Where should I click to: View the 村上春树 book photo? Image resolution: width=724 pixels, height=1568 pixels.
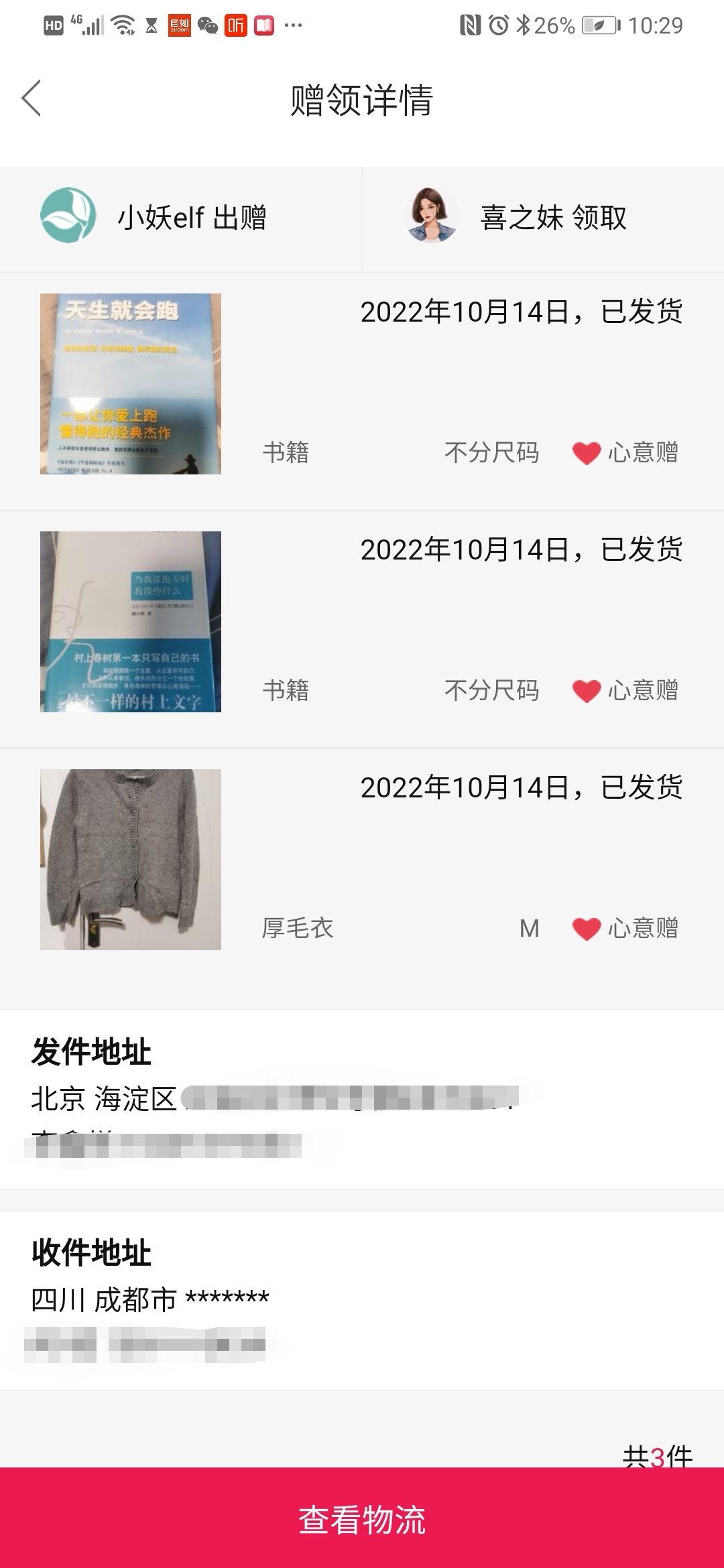131,622
